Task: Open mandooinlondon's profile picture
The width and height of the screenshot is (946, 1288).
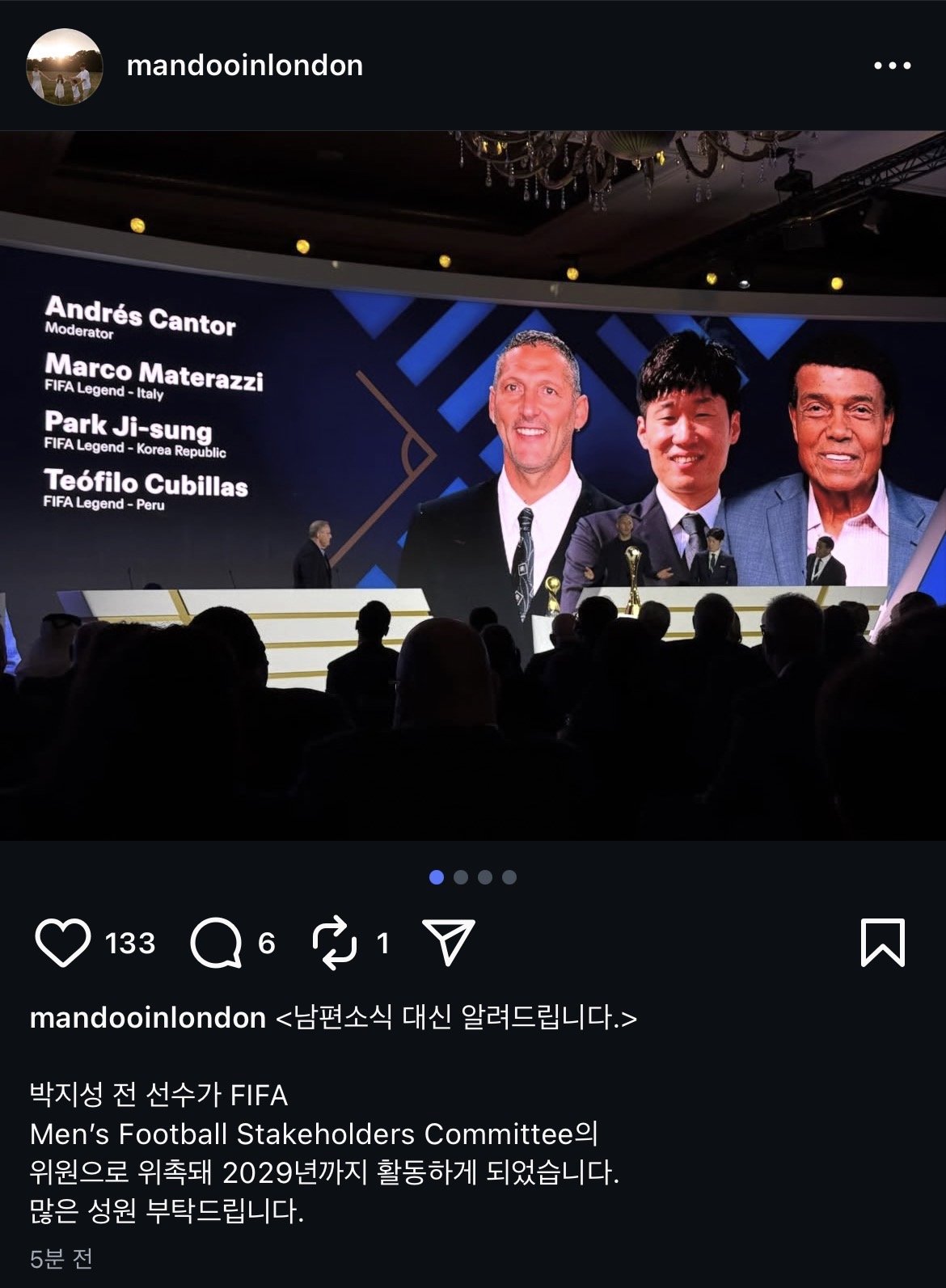Action: click(65, 66)
